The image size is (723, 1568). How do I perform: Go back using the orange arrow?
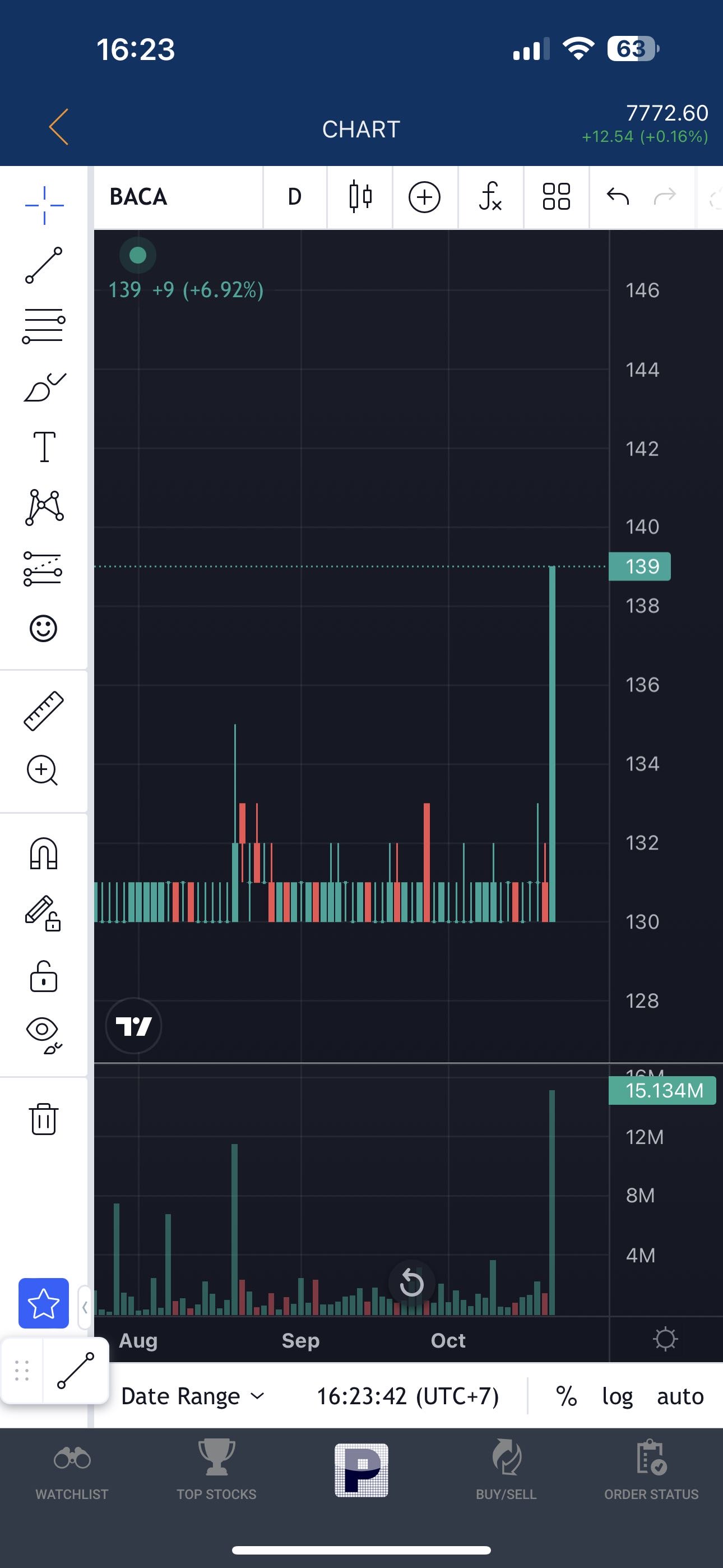click(x=59, y=127)
